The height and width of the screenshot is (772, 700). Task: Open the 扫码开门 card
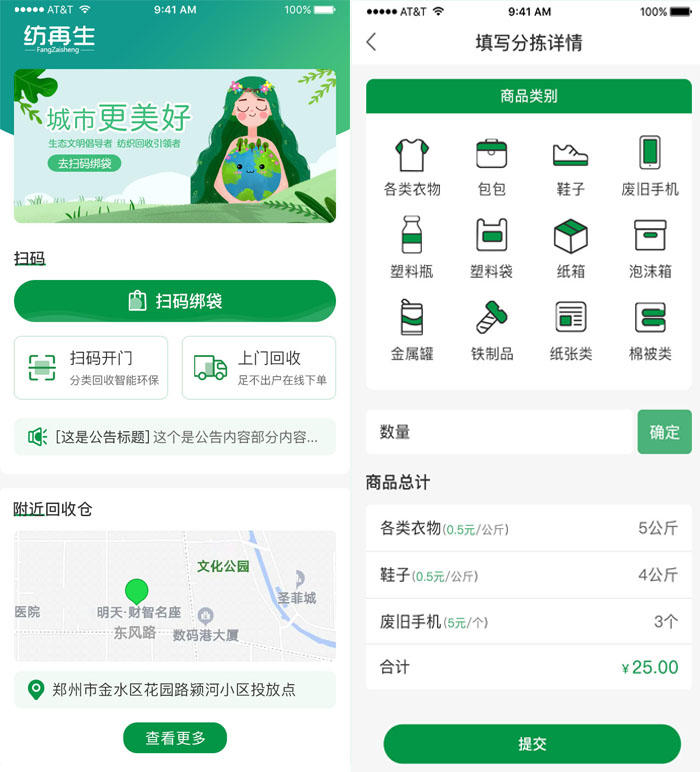pos(91,367)
